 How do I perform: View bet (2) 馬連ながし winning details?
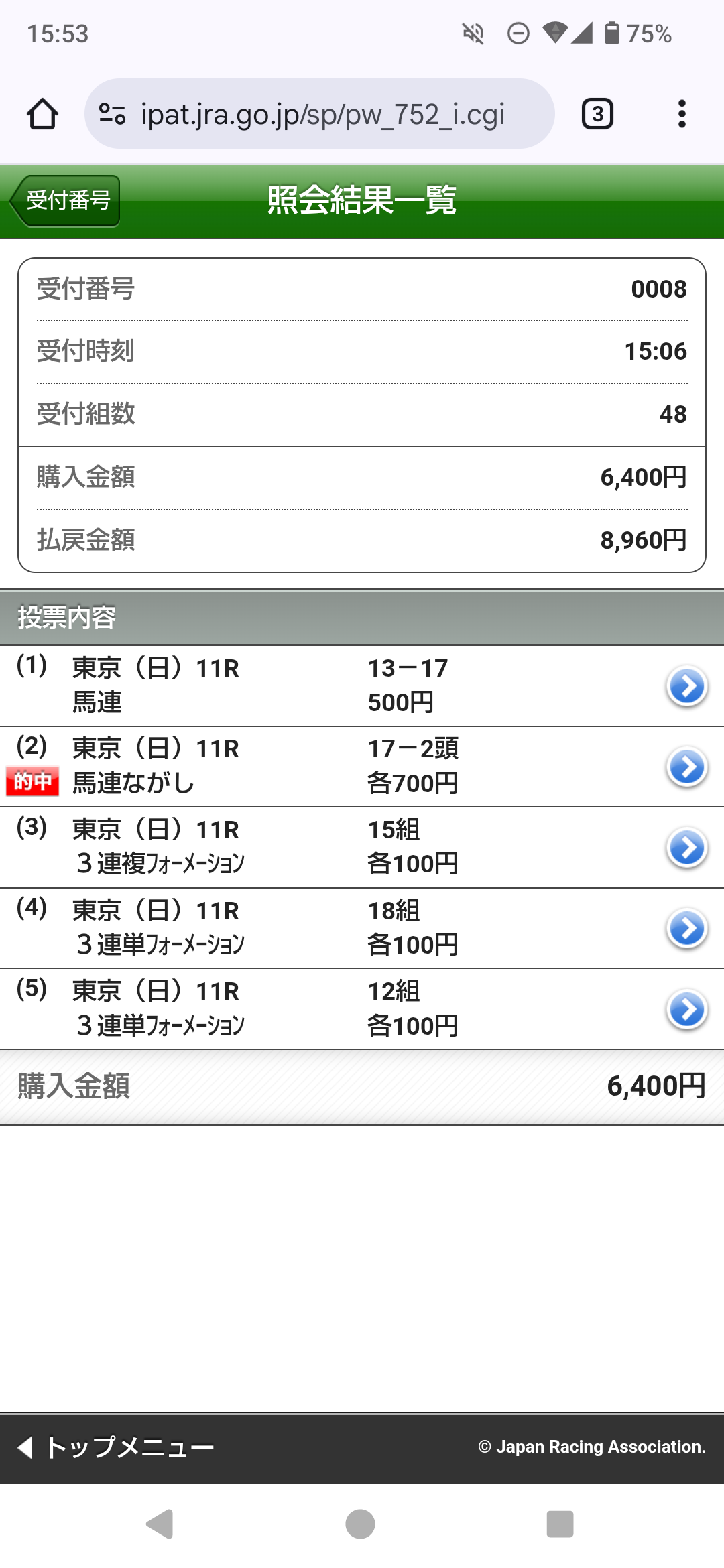click(687, 767)
